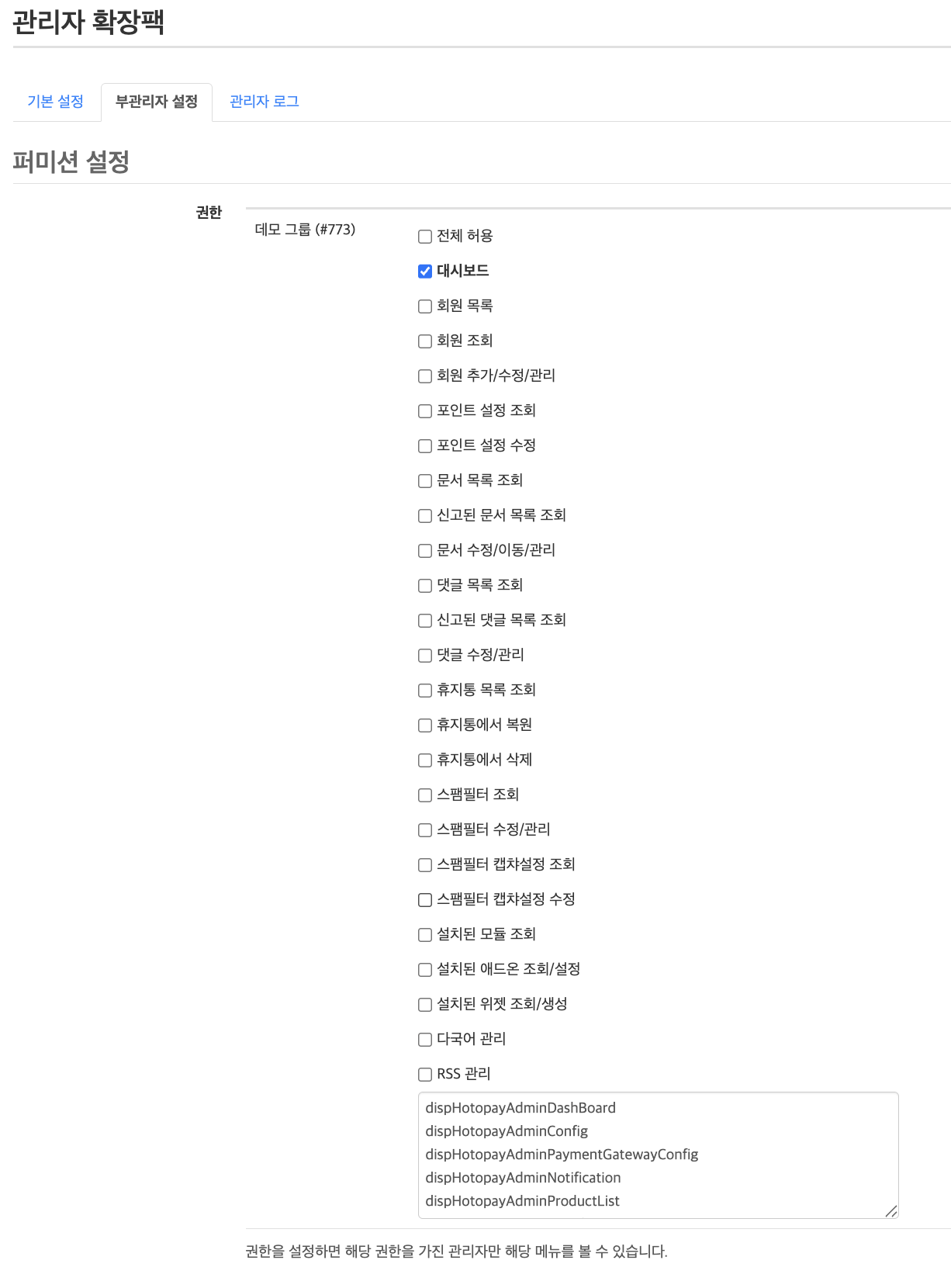Enable the 회원 조회 checkbox
The height and width of the screenshot is (1288, 951).
coord(424,341)
